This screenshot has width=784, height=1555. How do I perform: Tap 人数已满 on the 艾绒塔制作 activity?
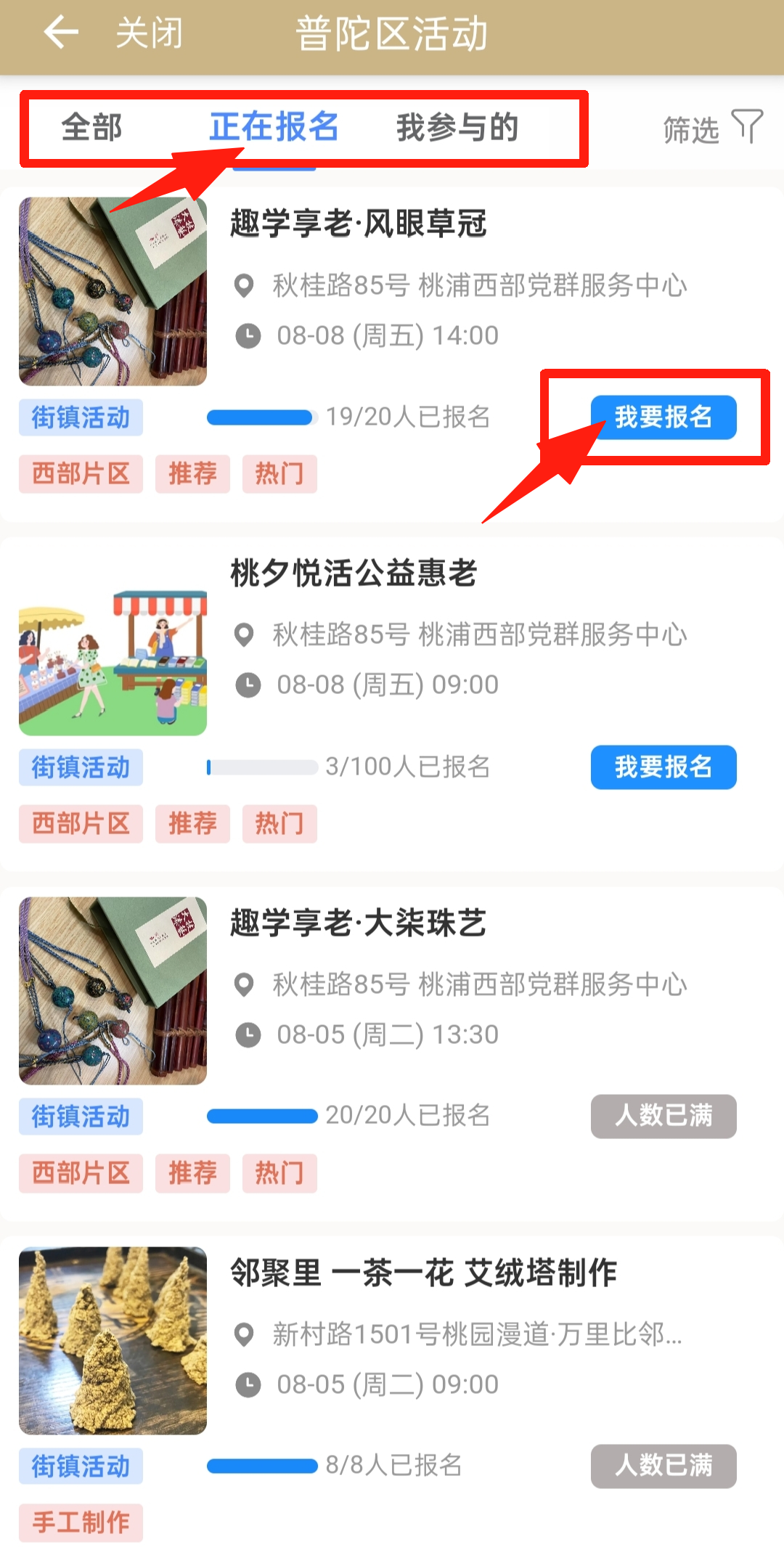pos(663,1466)
